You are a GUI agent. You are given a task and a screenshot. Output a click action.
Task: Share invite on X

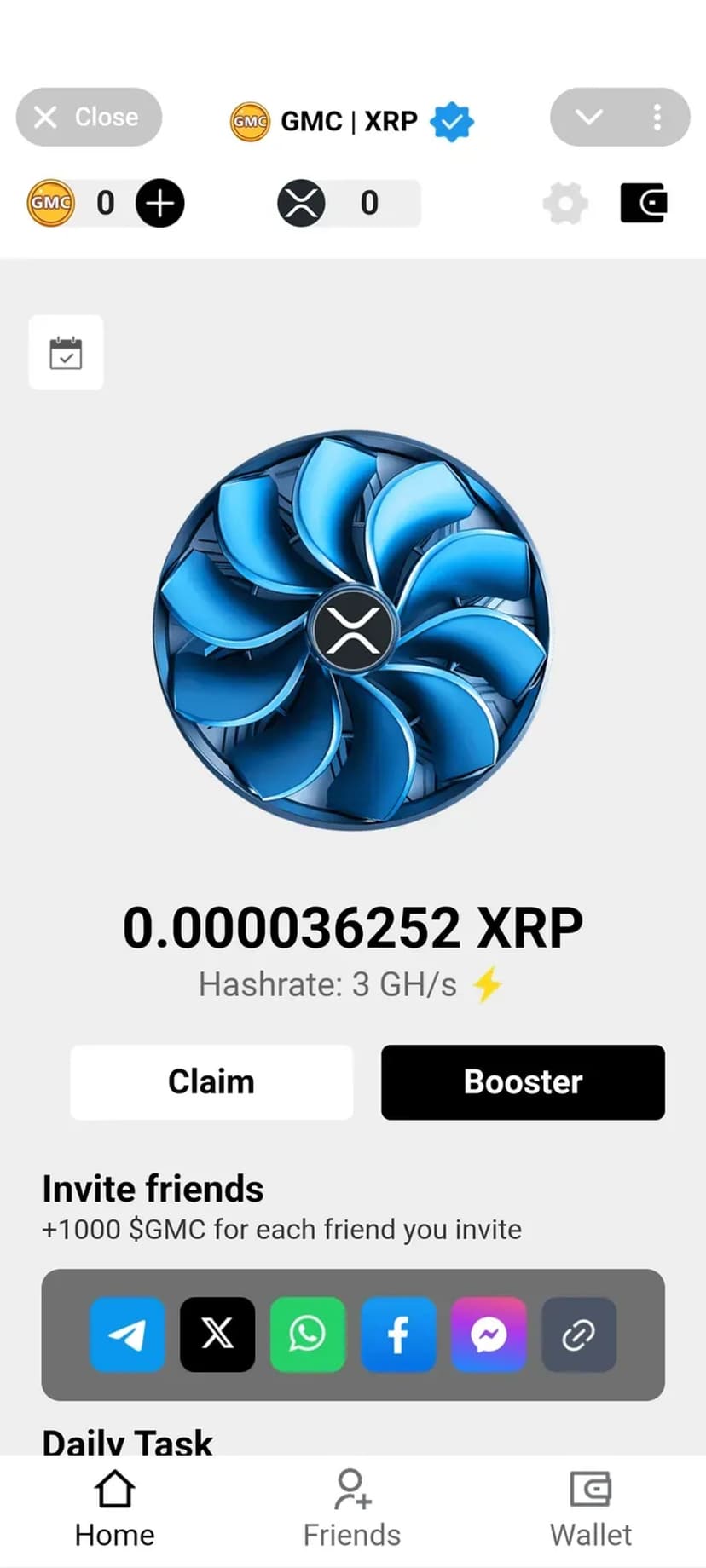tap(217, 1334)
